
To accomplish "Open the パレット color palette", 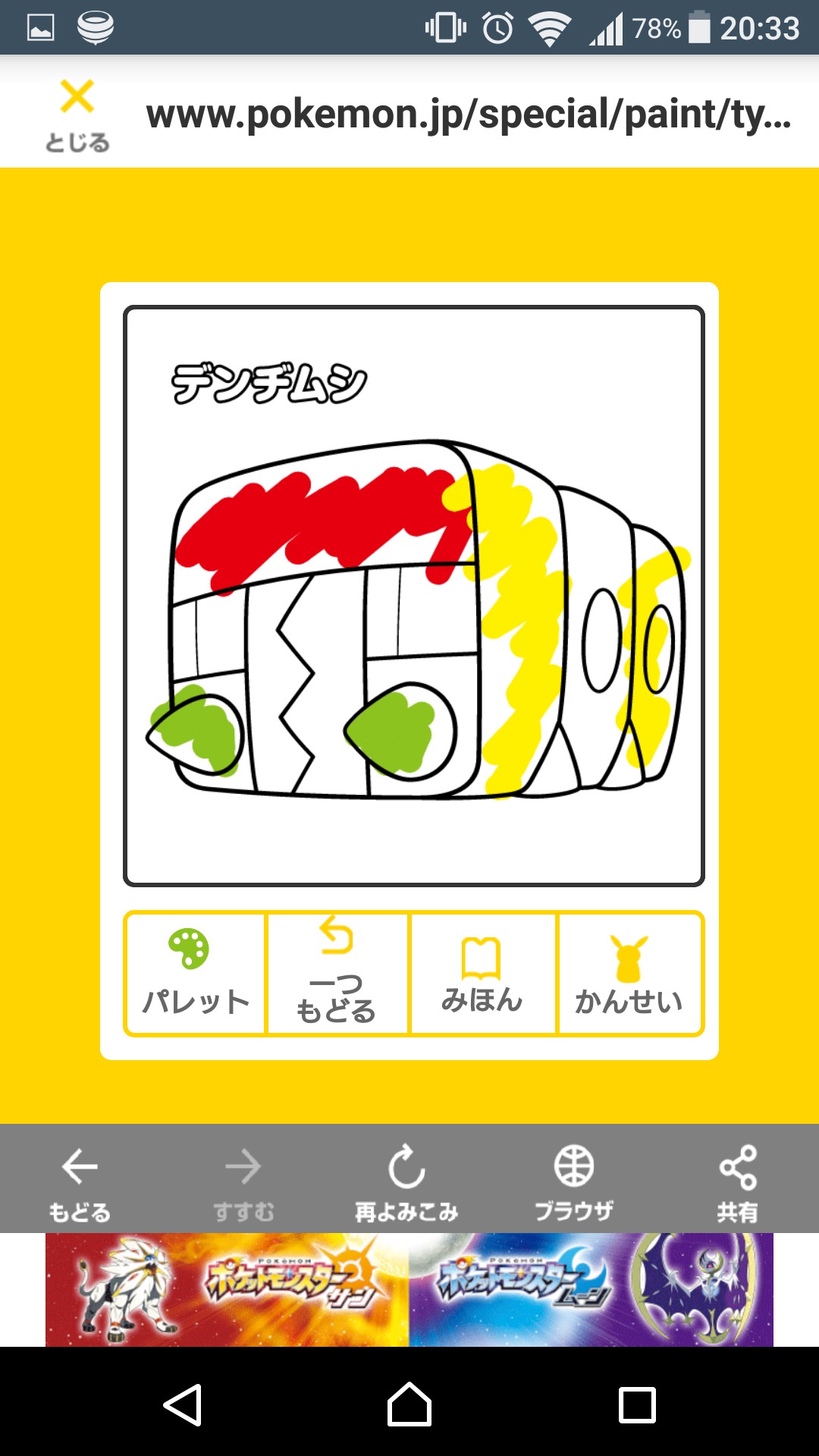I will (x=196, y=973).
